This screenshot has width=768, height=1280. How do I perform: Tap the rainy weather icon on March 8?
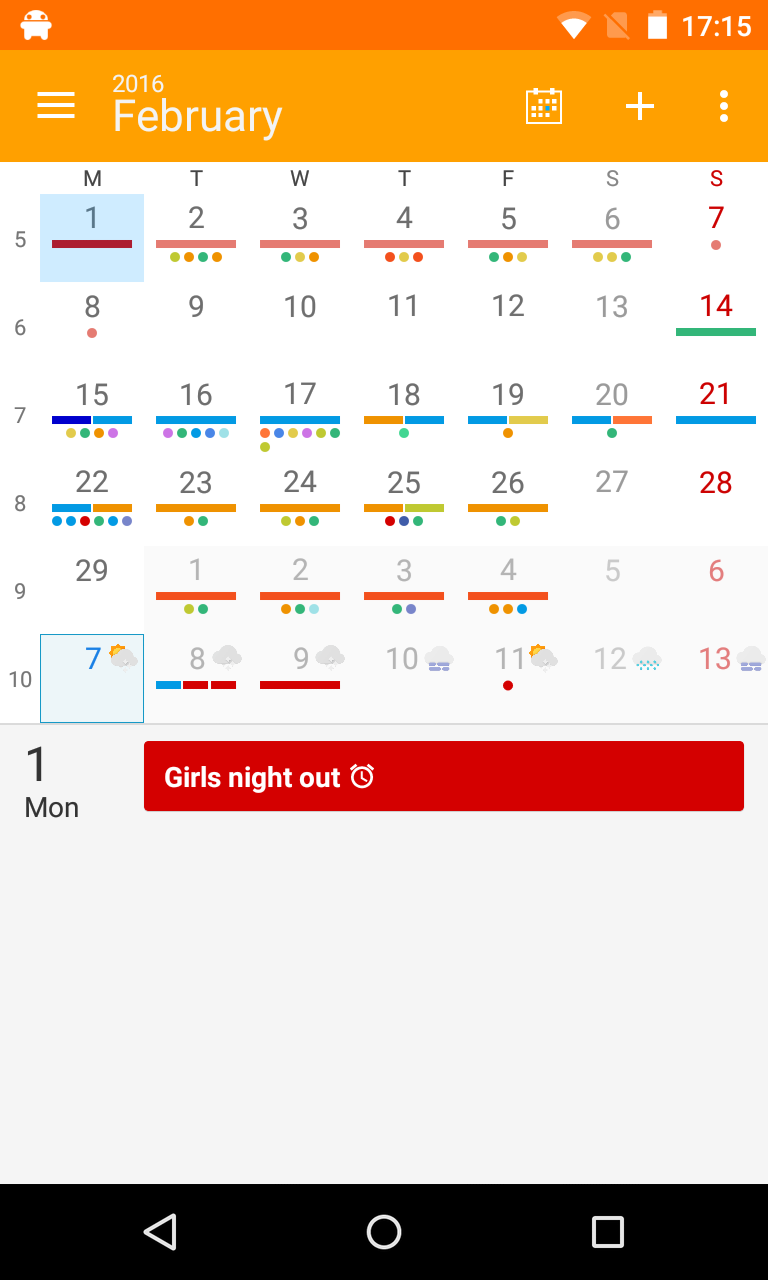(228, 658)
